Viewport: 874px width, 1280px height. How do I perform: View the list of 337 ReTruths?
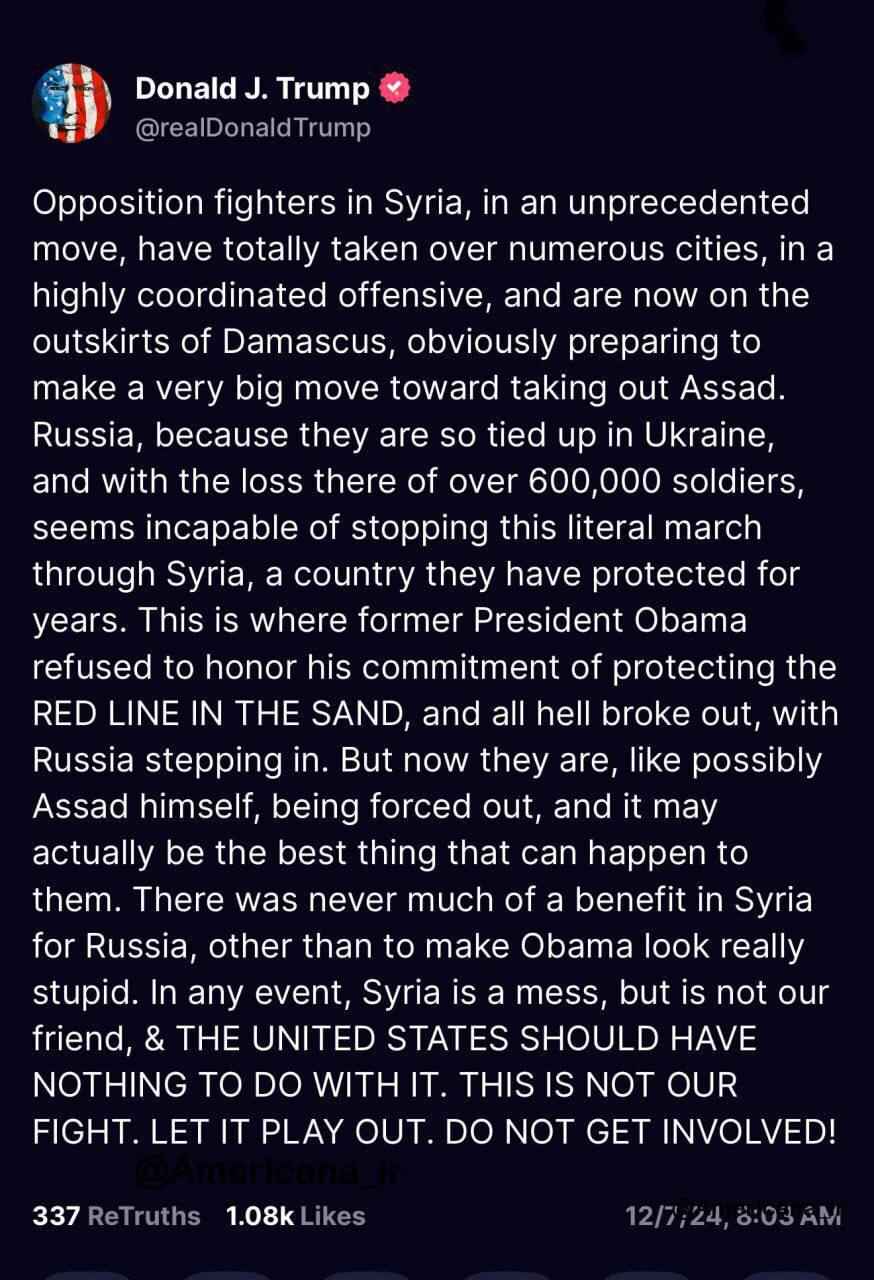click(116, 1216)
